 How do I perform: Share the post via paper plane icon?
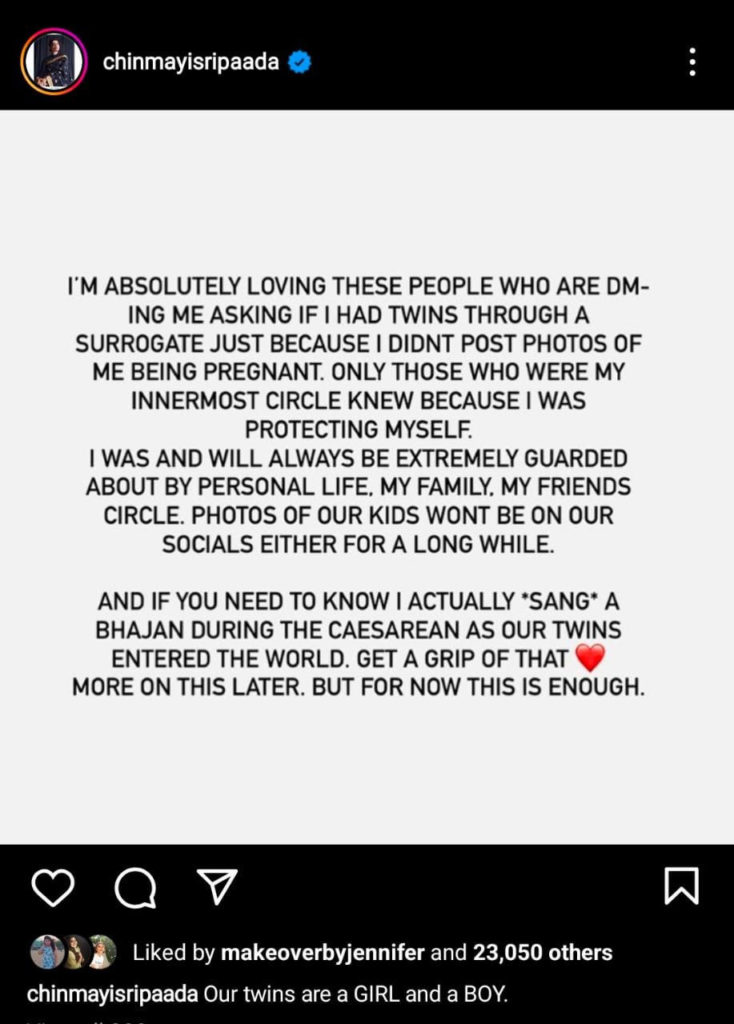(x=216, y=886)
